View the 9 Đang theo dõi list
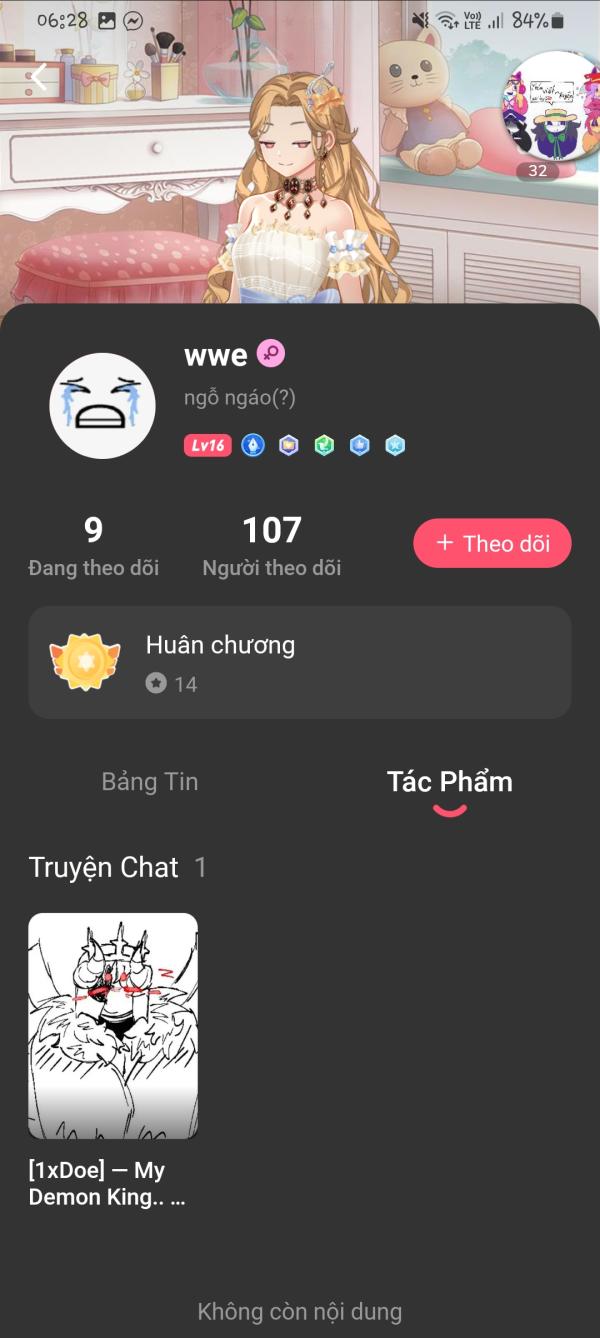This screenshot has height=1338, width=600. [94, 546]
